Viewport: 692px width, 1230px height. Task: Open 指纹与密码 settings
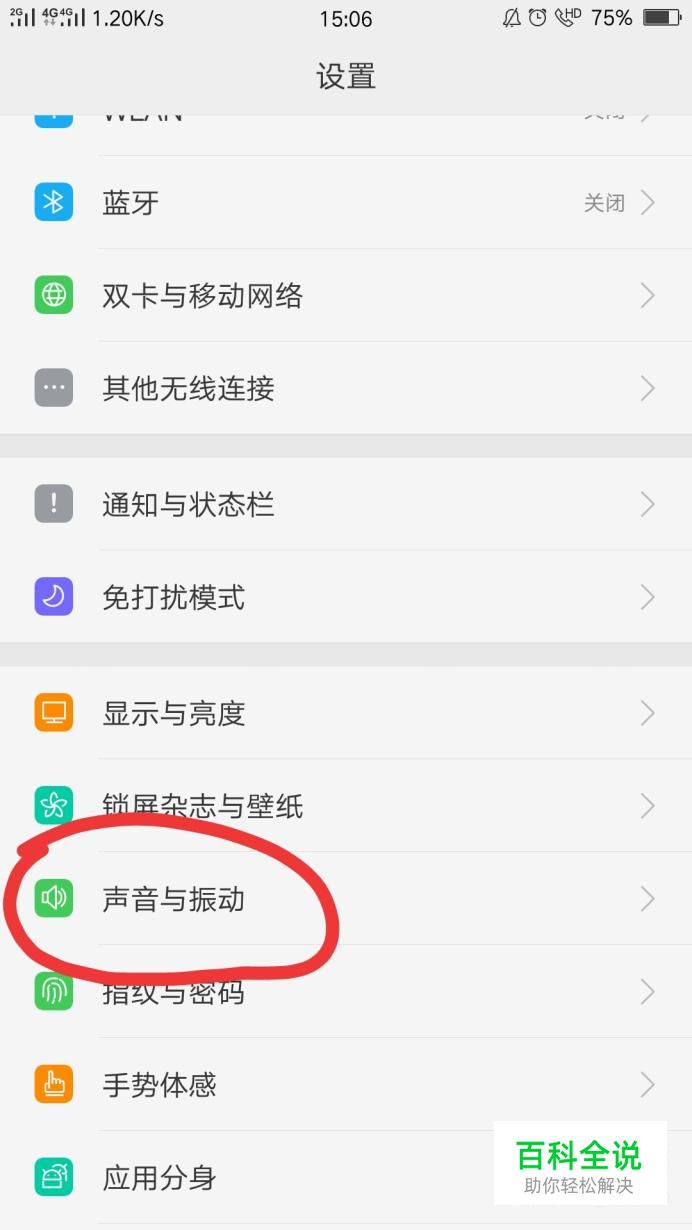point(345,992)
